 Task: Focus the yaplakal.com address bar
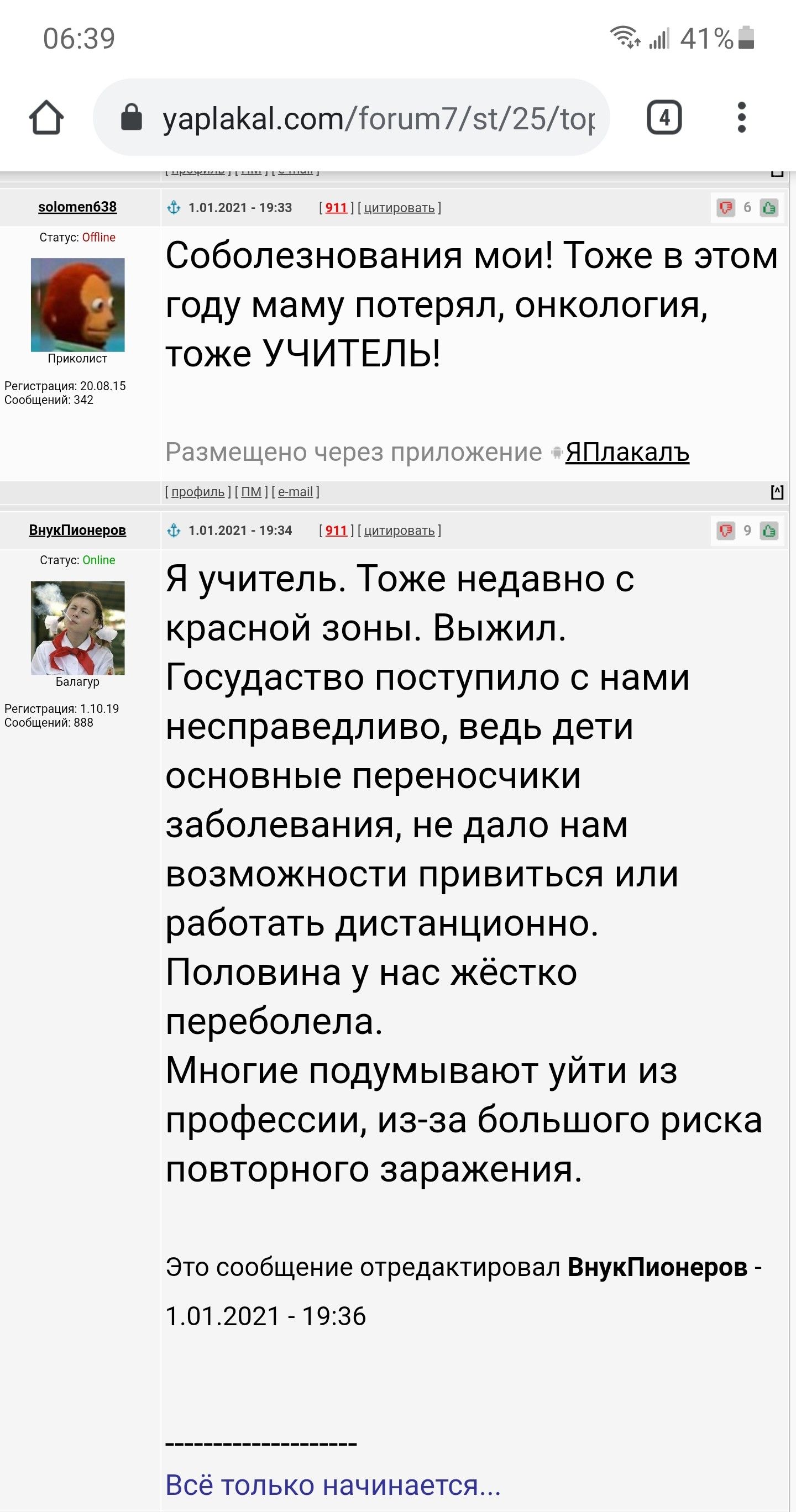[x=351, y=117]
